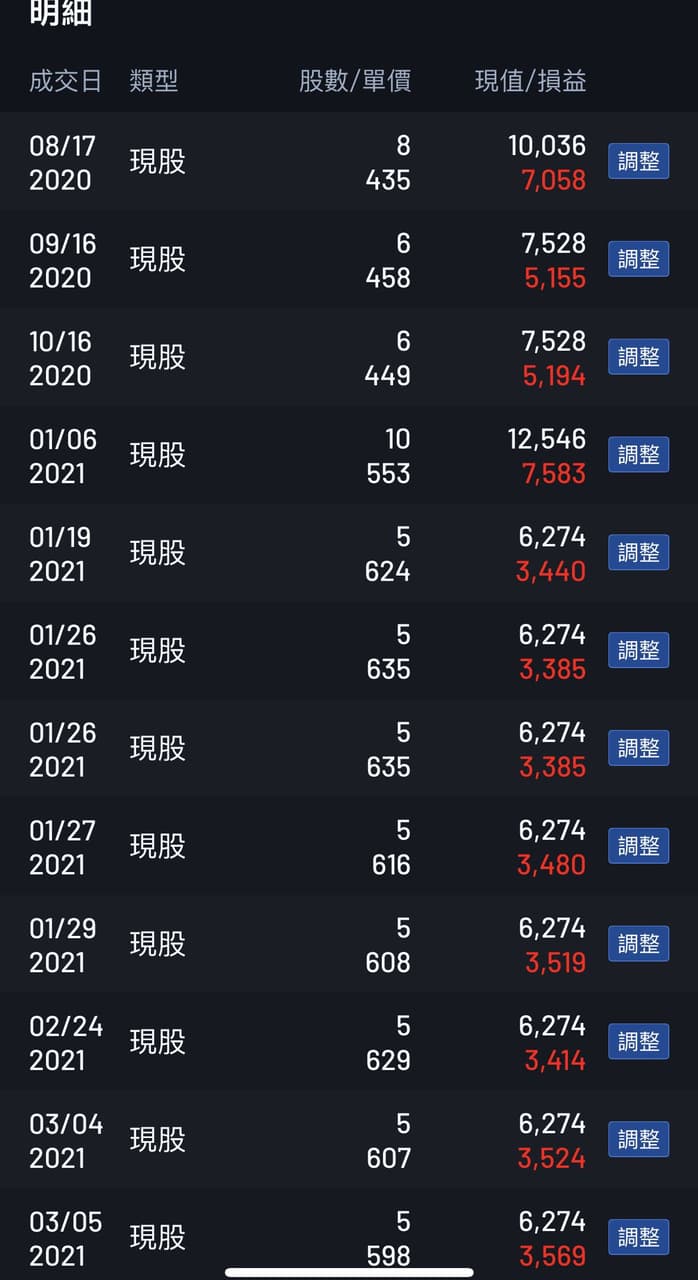Tap 調整 for the 01/27 2021 trade
The width and height of the screenshot is (698, 1280).
pyautogui.click(x=639, y=846)
